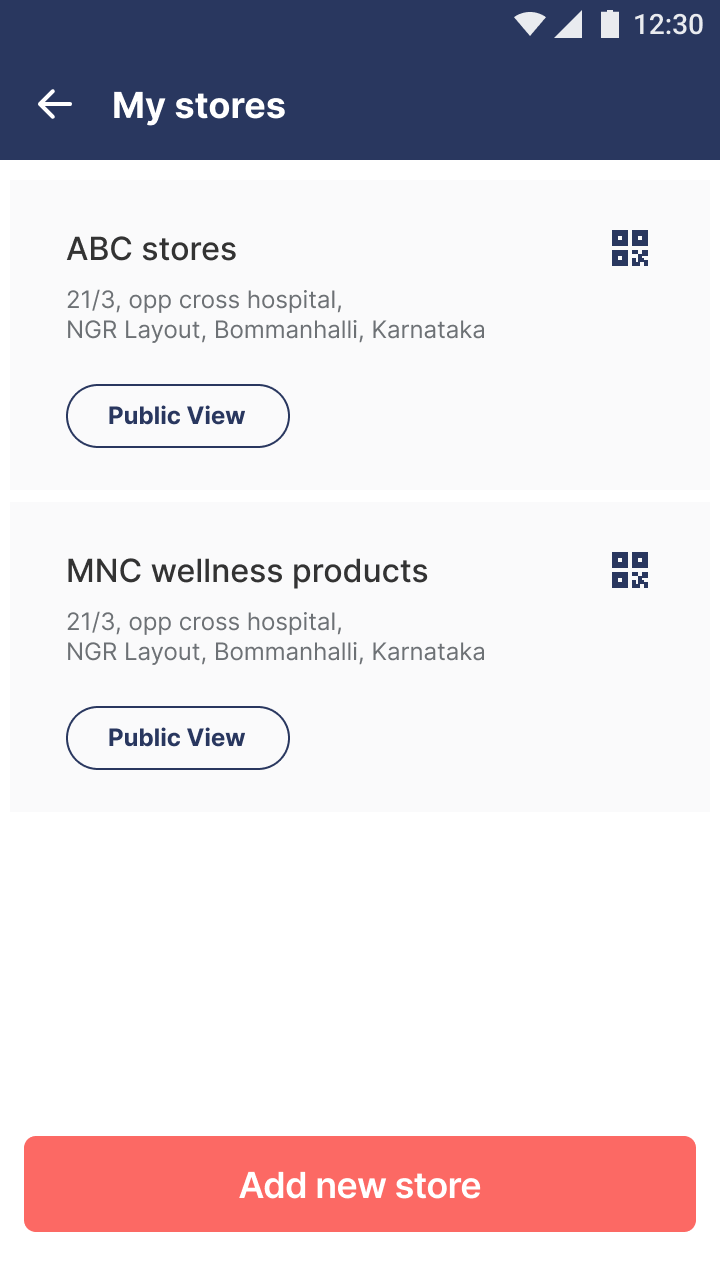This screenshot has height=1280, width=720.
Task: Tap Public View under MNC wellness products
Action: (178, 738)
